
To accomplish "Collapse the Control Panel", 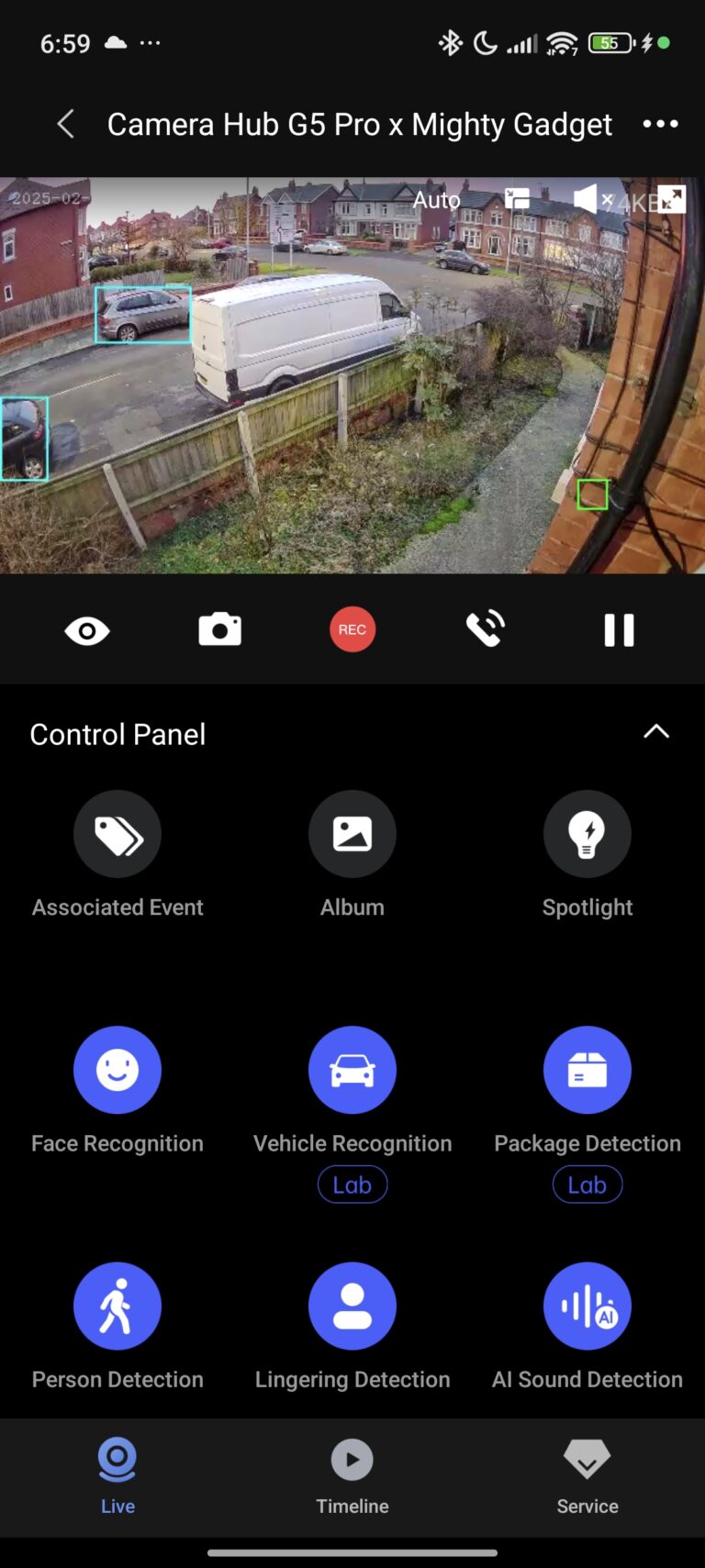I will coord(656,731).
